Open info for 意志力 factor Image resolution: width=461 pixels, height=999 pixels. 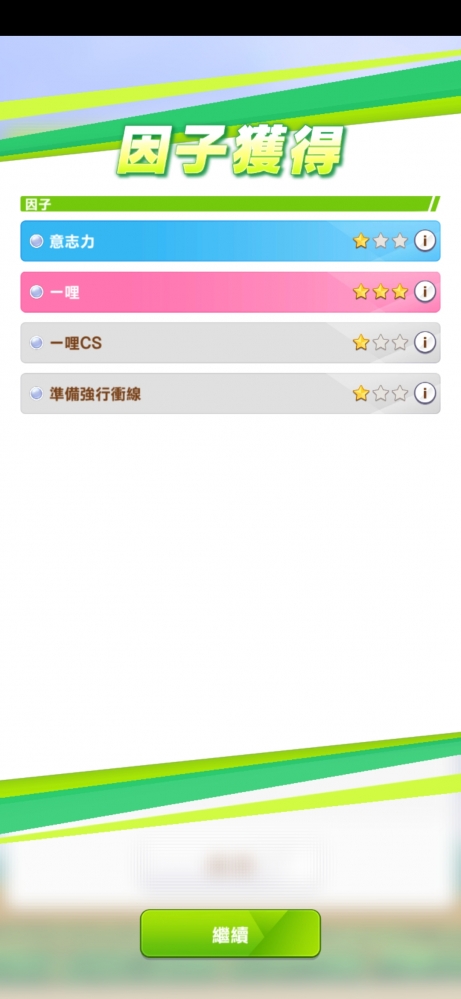point(425,241)
